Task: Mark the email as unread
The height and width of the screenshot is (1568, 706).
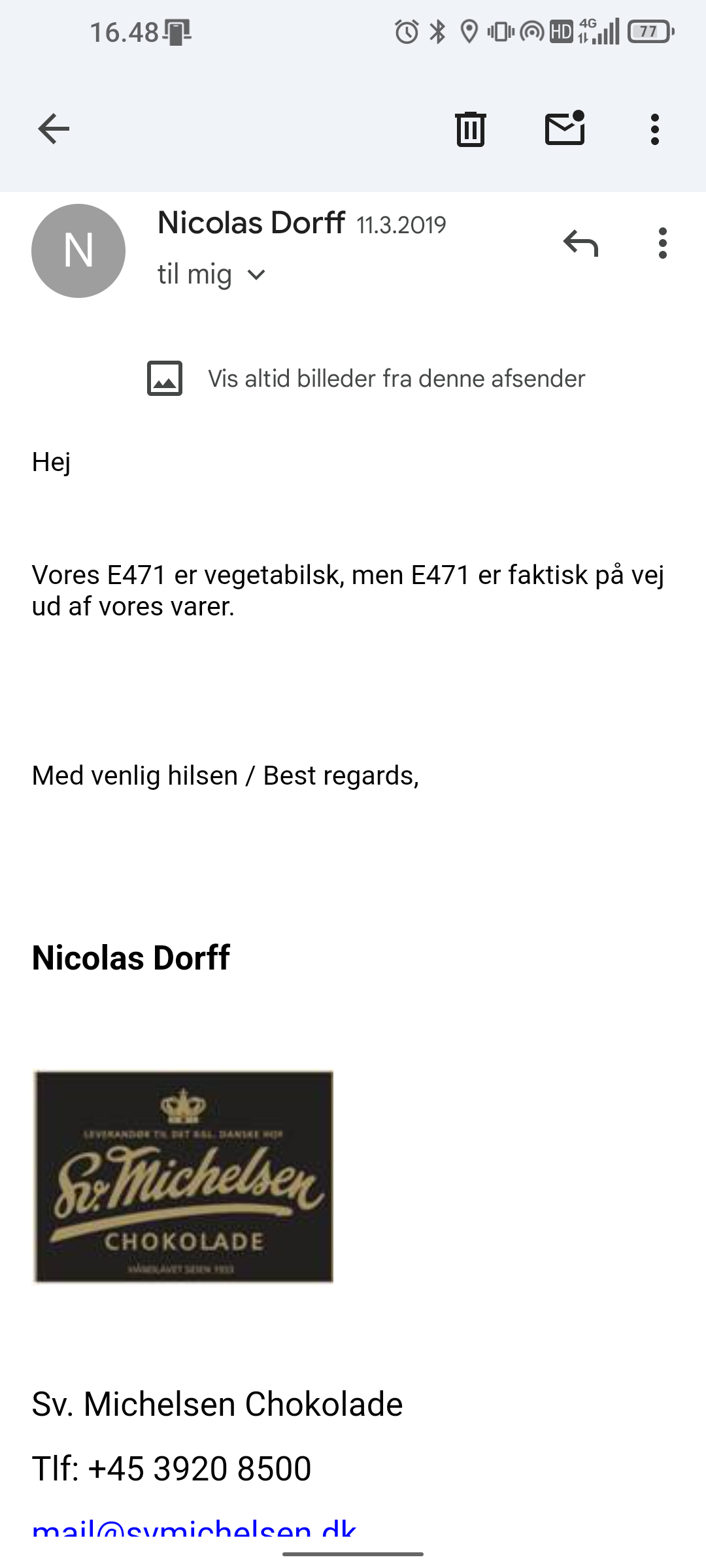Action: click(x=565, y=128)
